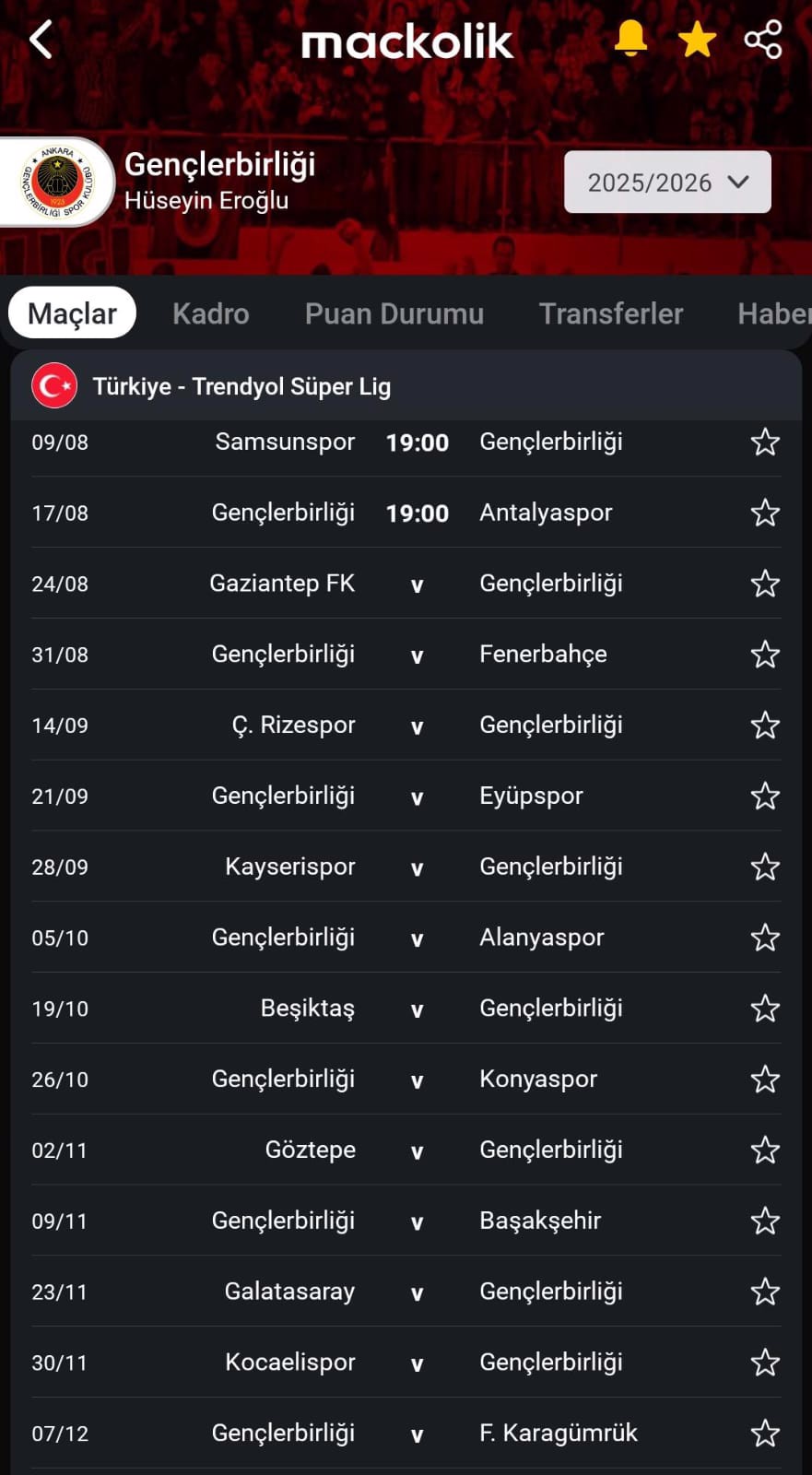Go back using the top-left arrow

click(41, 40)
